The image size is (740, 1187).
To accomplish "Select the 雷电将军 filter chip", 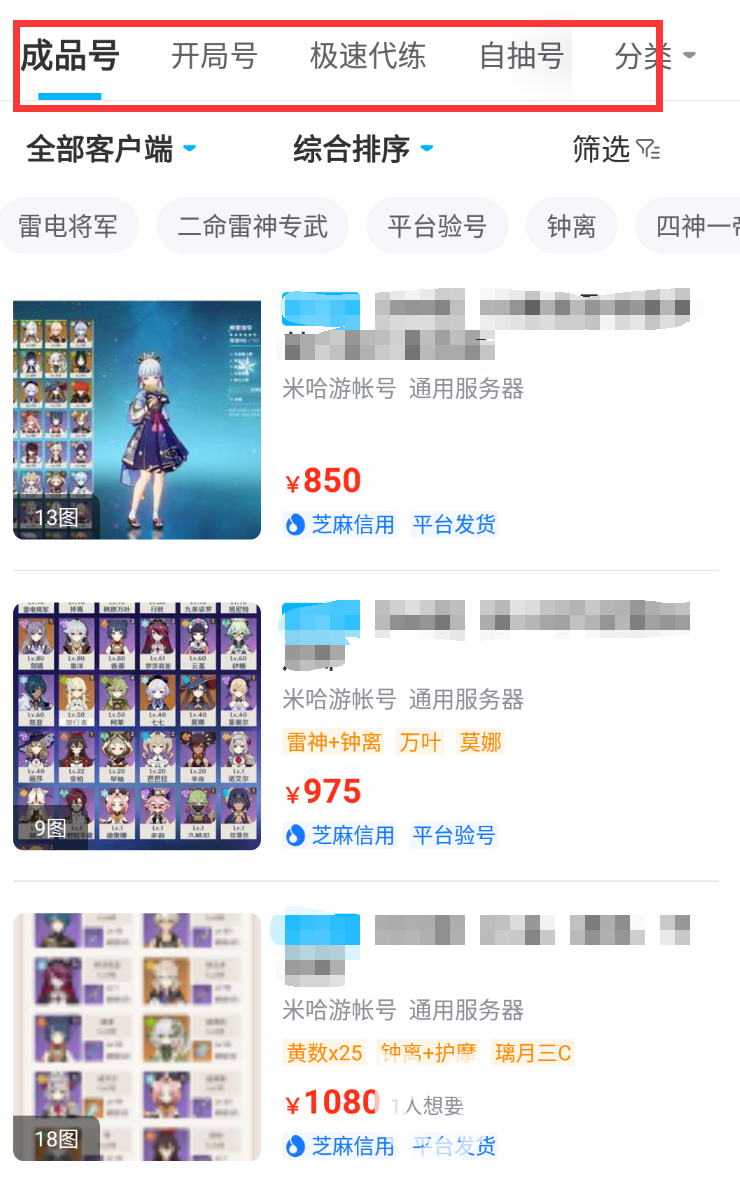I will [68, 226].
